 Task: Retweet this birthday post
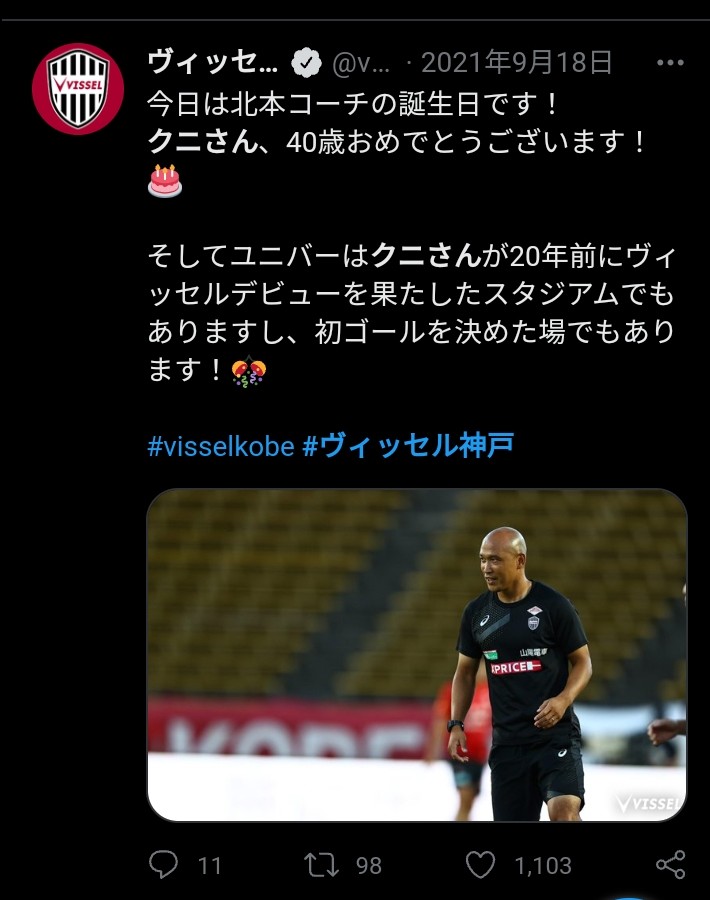[322, 865]
